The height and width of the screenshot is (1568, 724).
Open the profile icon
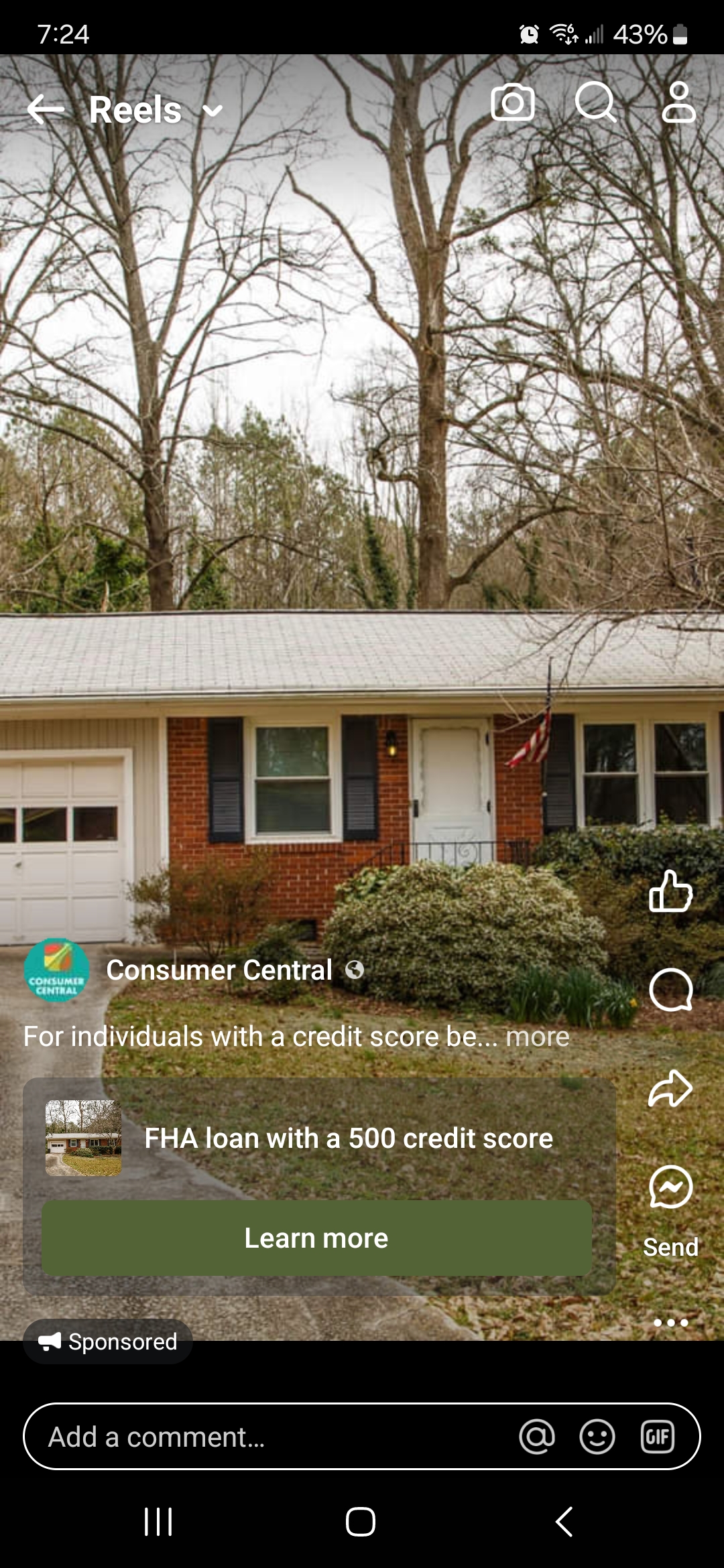point(678,103)
